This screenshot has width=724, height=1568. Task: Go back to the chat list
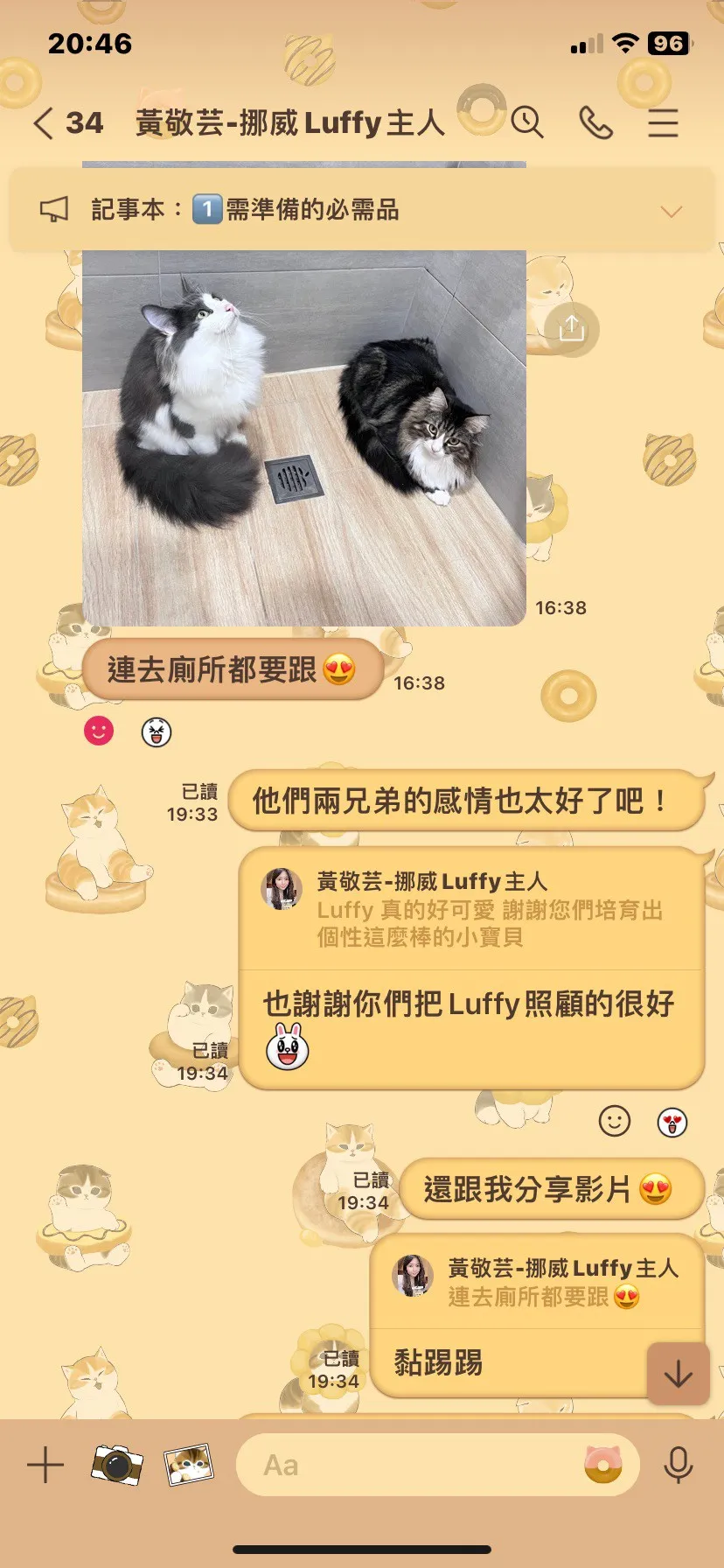[x=44, y=123]
